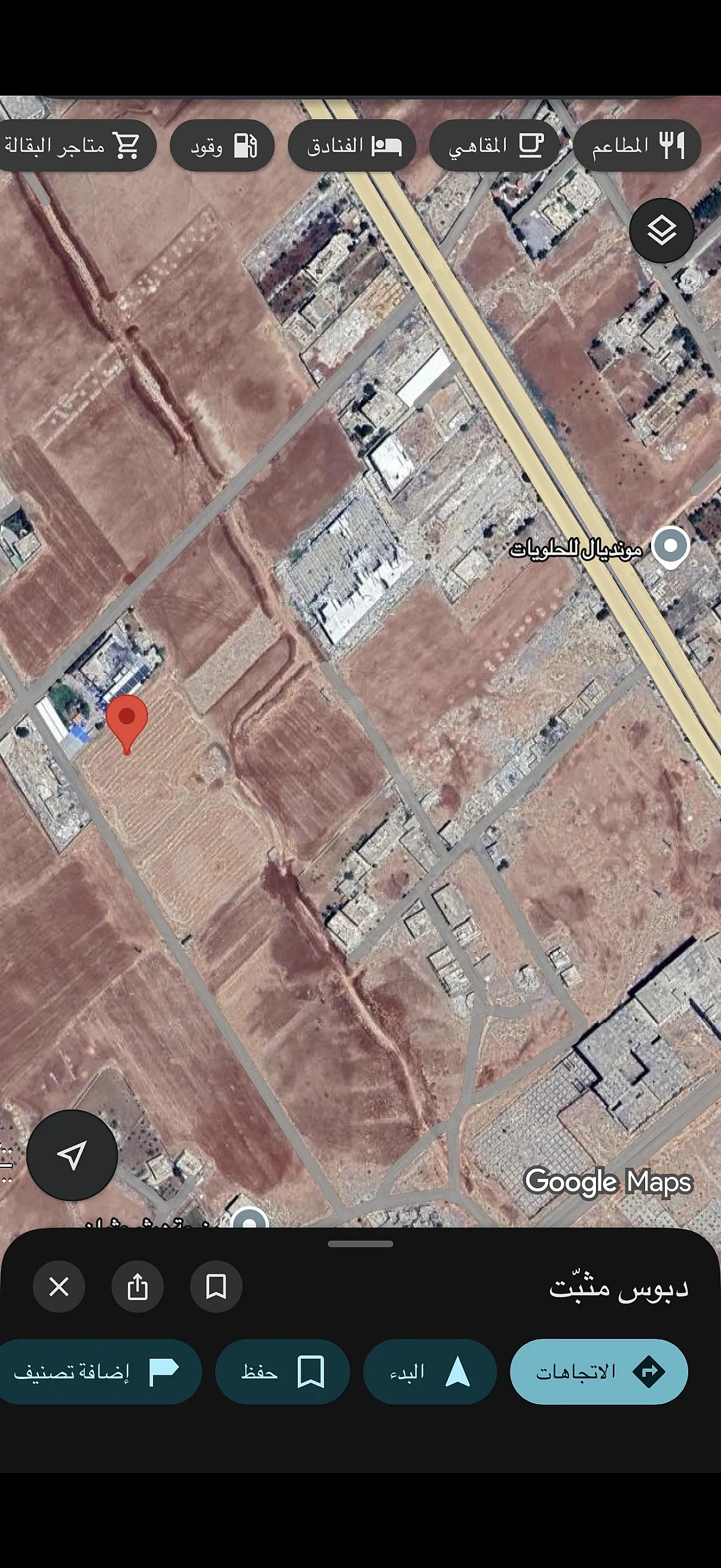The width and height of the screenshot is (721, 1568).
Task: Open the map layers button
Action: pos(661,230)
